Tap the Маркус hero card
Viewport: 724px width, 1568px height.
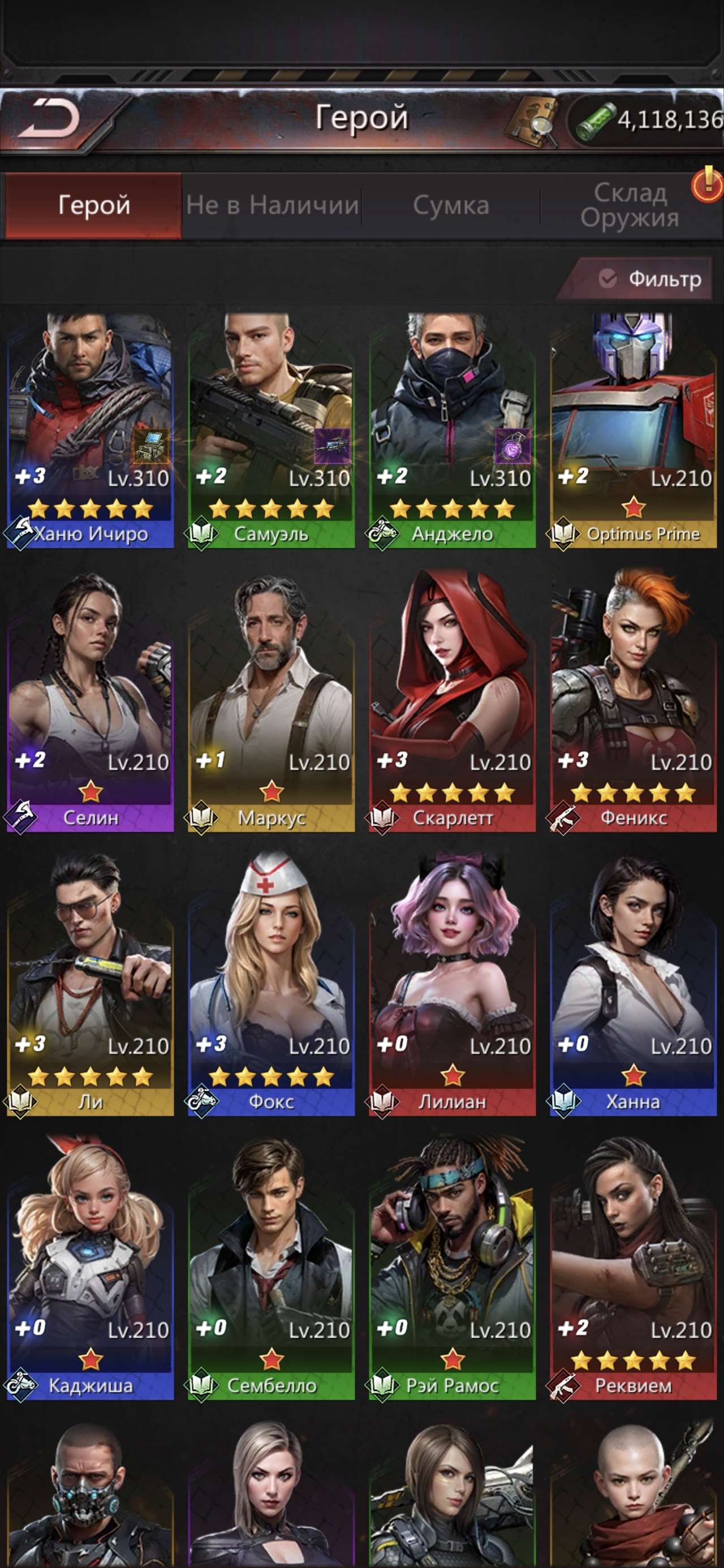coord(271,701)
